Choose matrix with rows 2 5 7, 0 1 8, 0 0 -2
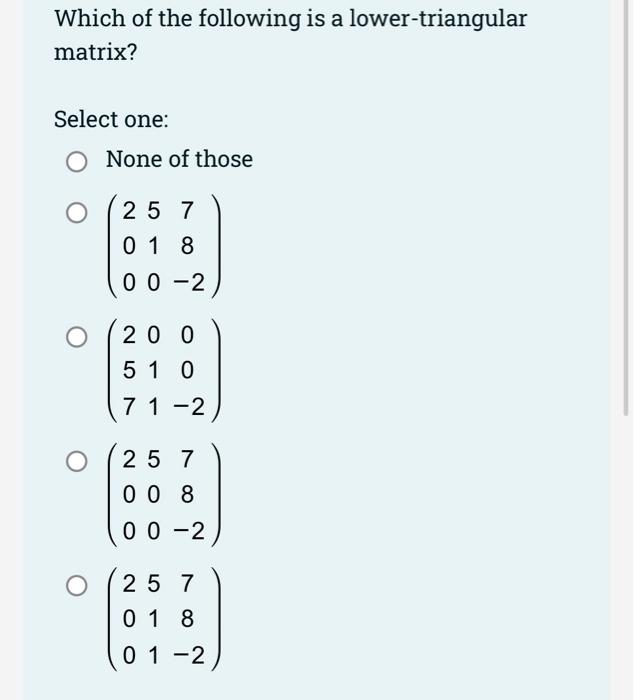Image resolution: width=634 pixels, height=700 pixels. pyautogui.click(x=77, y=213)
